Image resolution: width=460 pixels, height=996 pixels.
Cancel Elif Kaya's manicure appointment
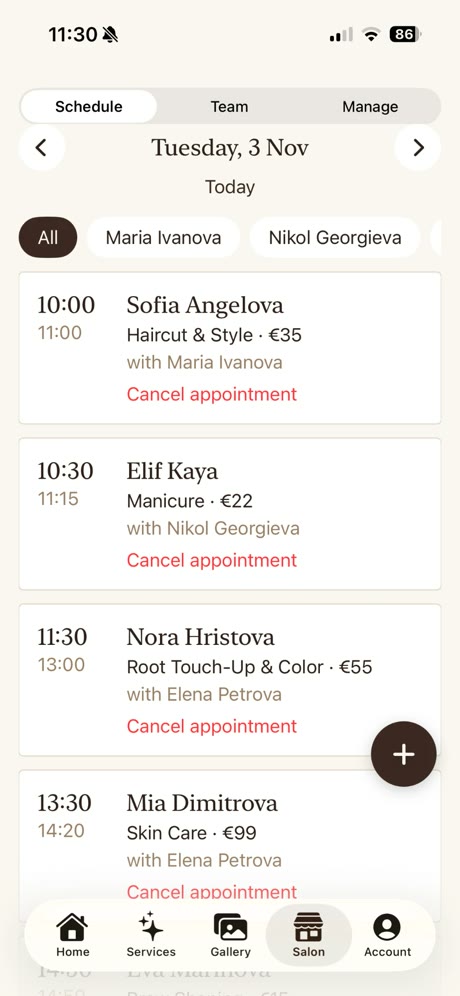212,560
